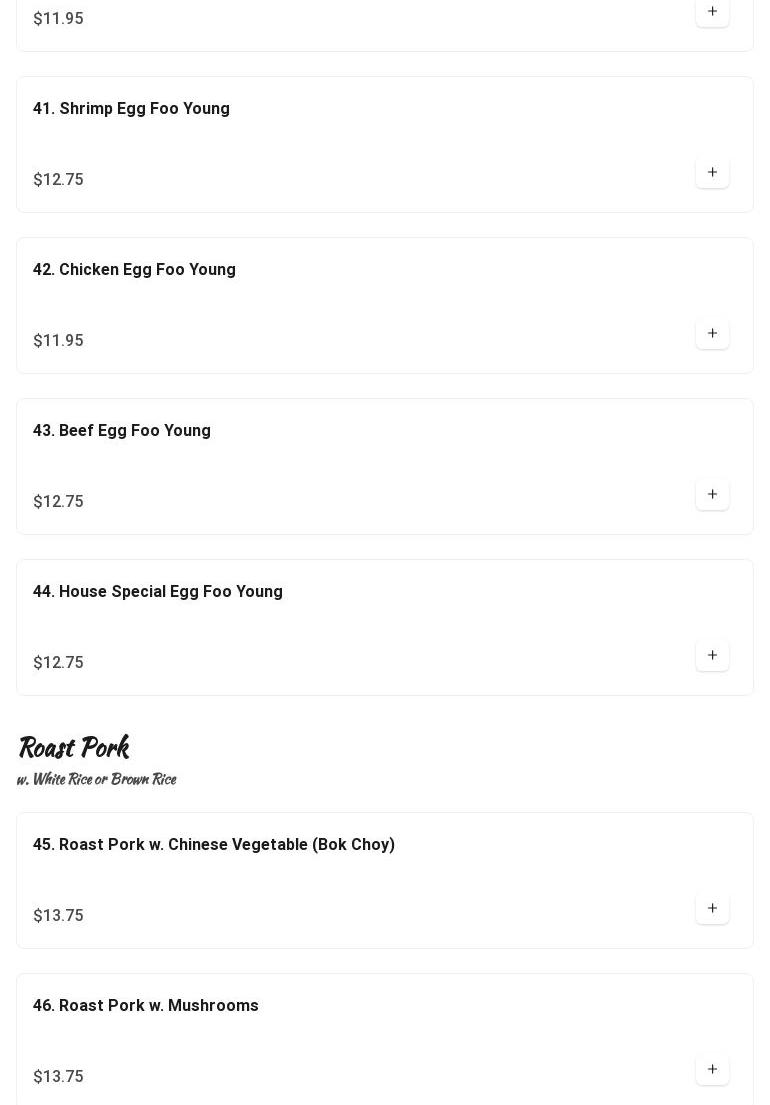Open item 46. Roast Pork w. Mushrooms
The width and height of the screenshot is (770, 1105).
coord(146,1006)
